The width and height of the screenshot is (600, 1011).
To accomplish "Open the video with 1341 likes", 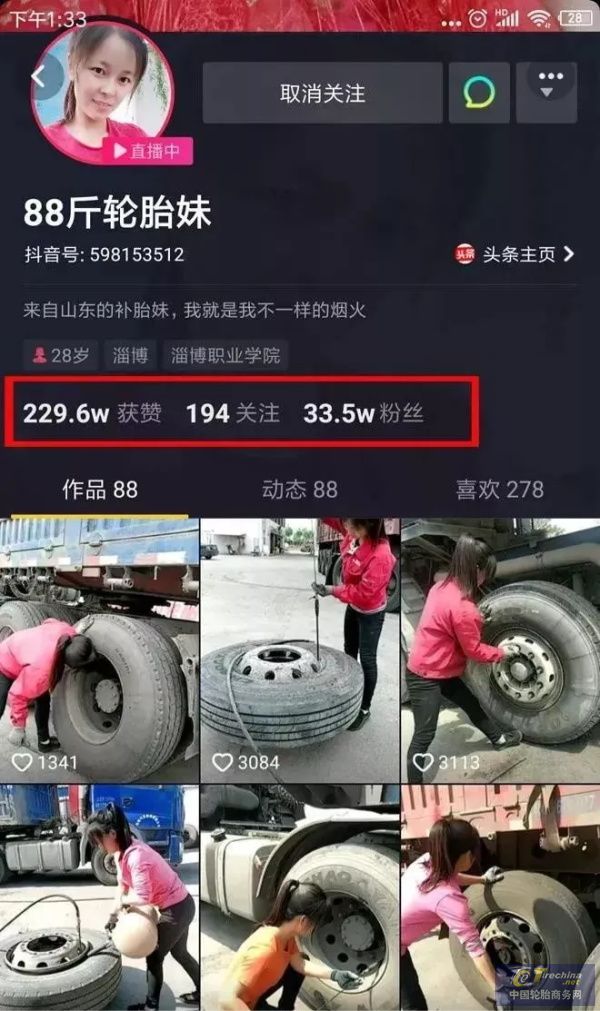I will tap(99, 650).
